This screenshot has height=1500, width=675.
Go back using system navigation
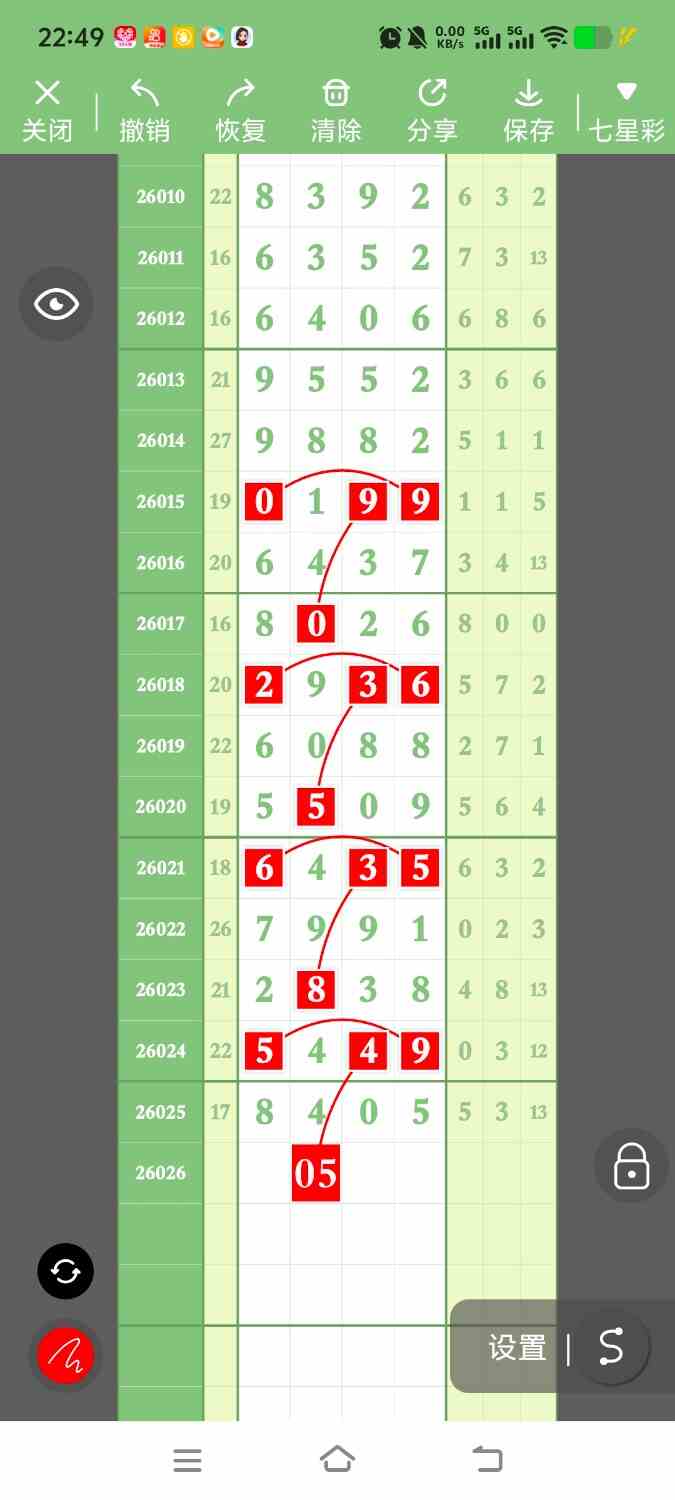point(488,1460)
